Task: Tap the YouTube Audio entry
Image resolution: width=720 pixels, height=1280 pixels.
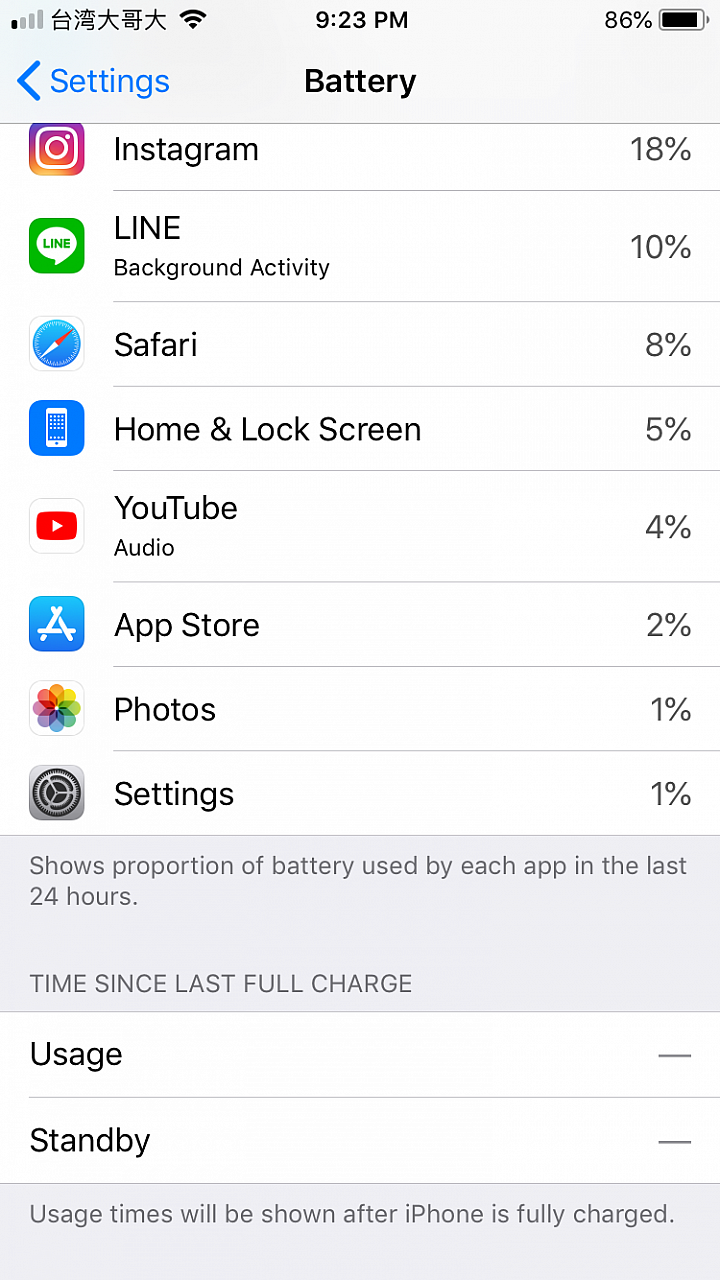Action: coord(360,526)
